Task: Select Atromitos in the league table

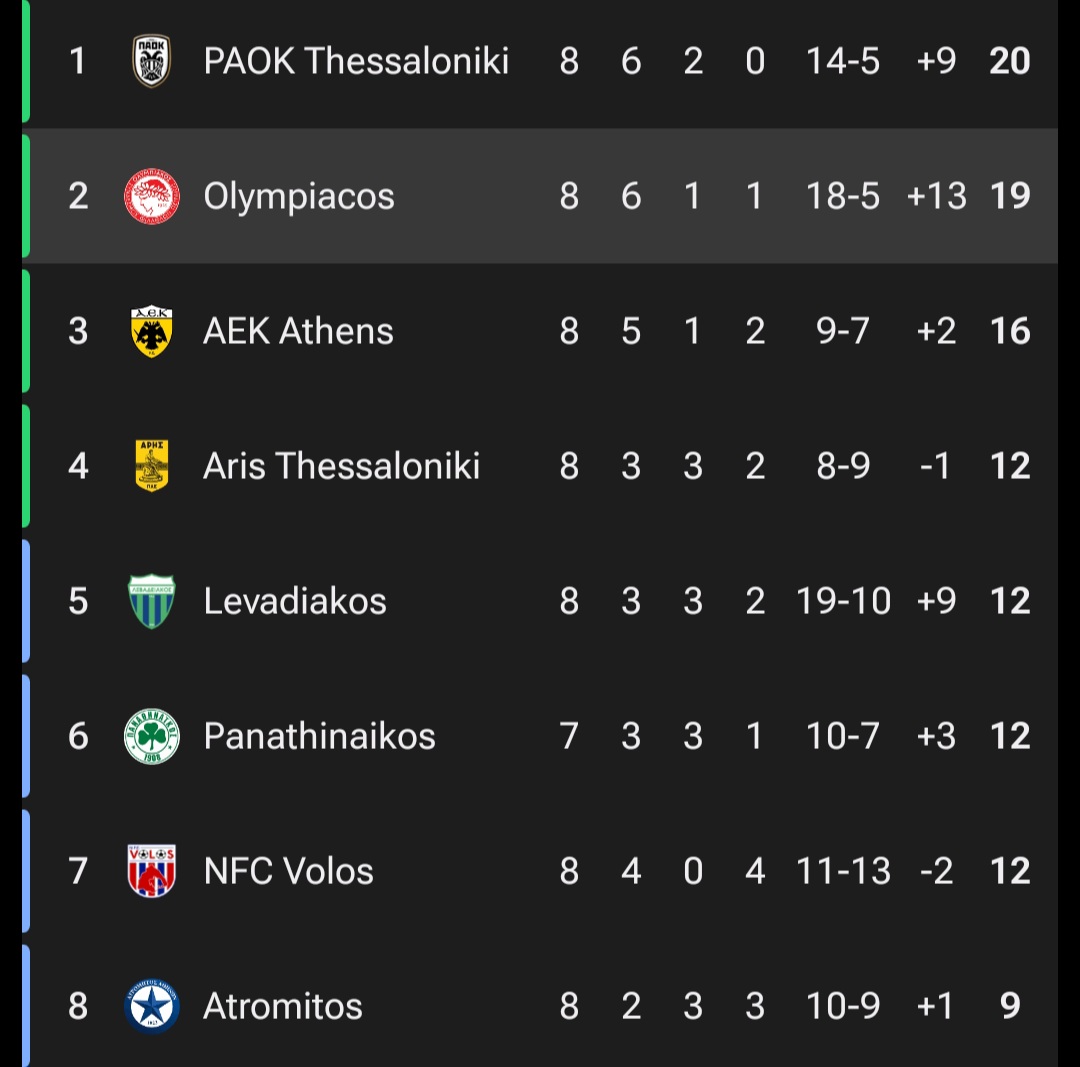Action: click(282, 1006)
